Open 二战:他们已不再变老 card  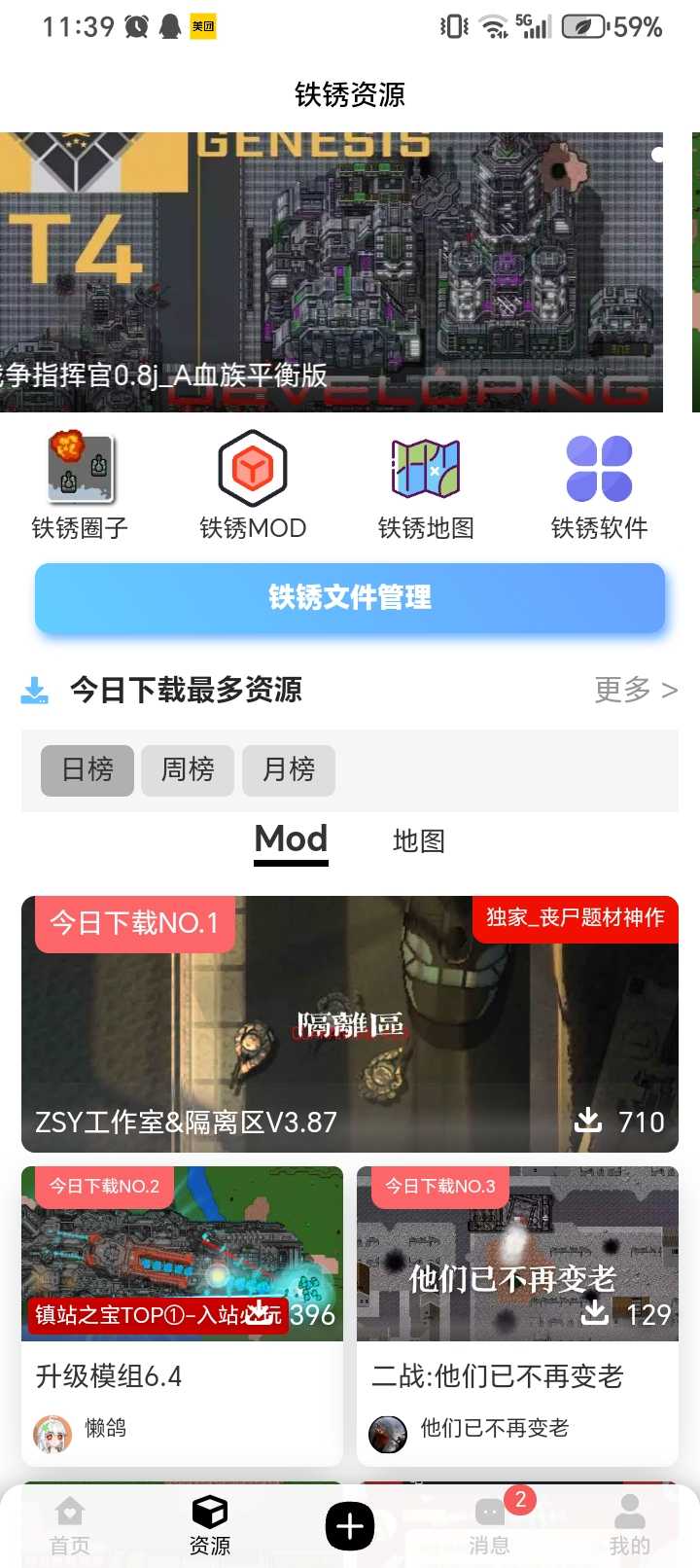point(517,1313)
